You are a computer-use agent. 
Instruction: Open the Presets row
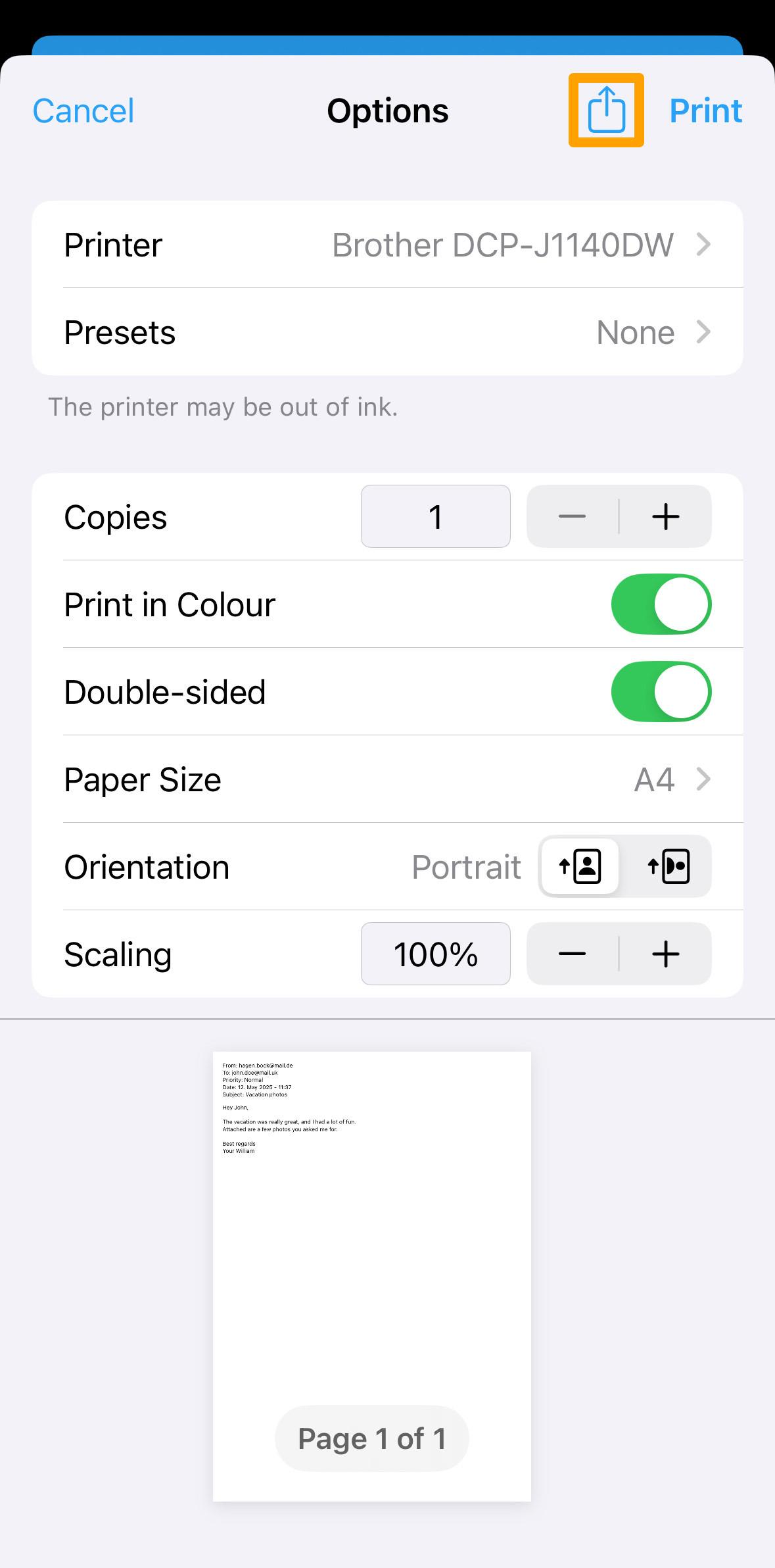coord(387,332)
